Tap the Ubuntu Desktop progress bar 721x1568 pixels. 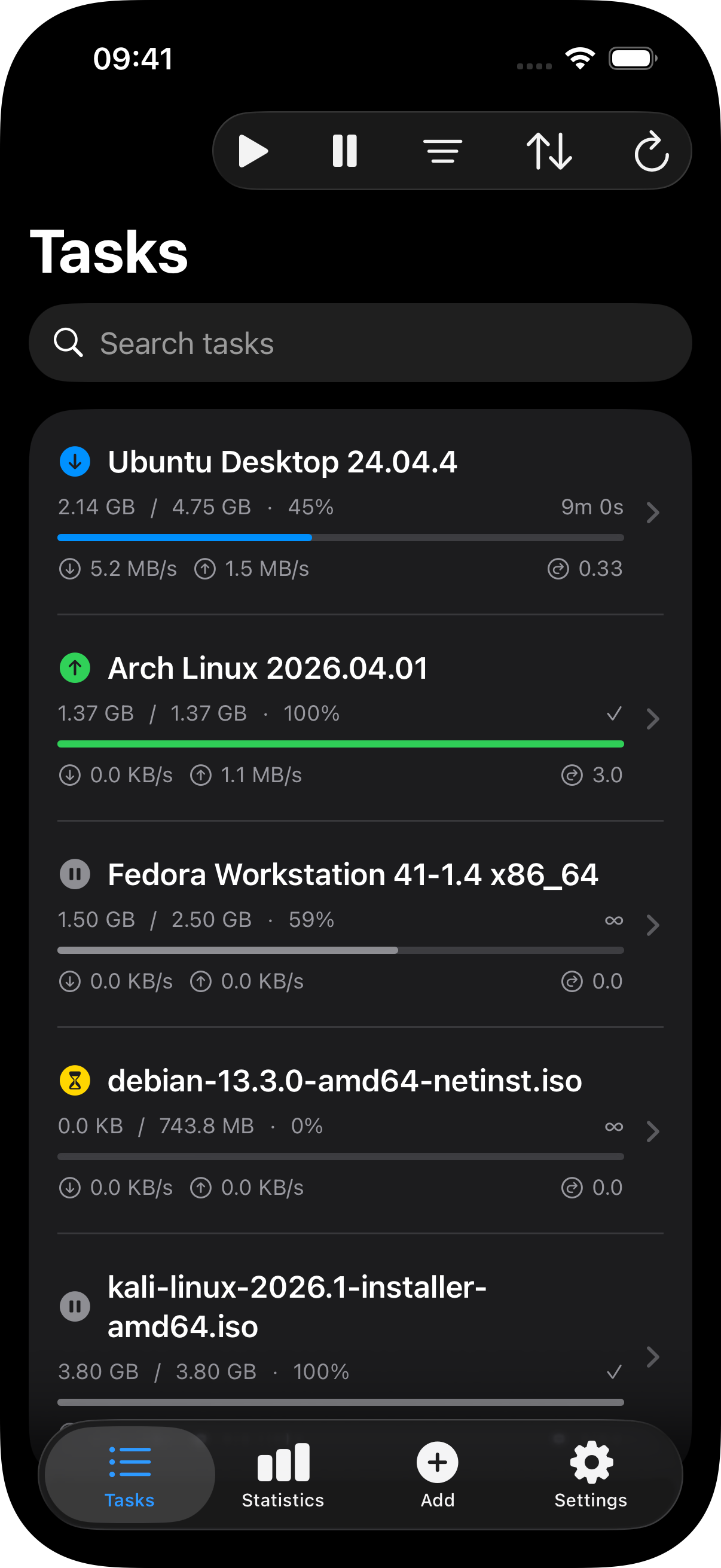(x=340, y=538)
